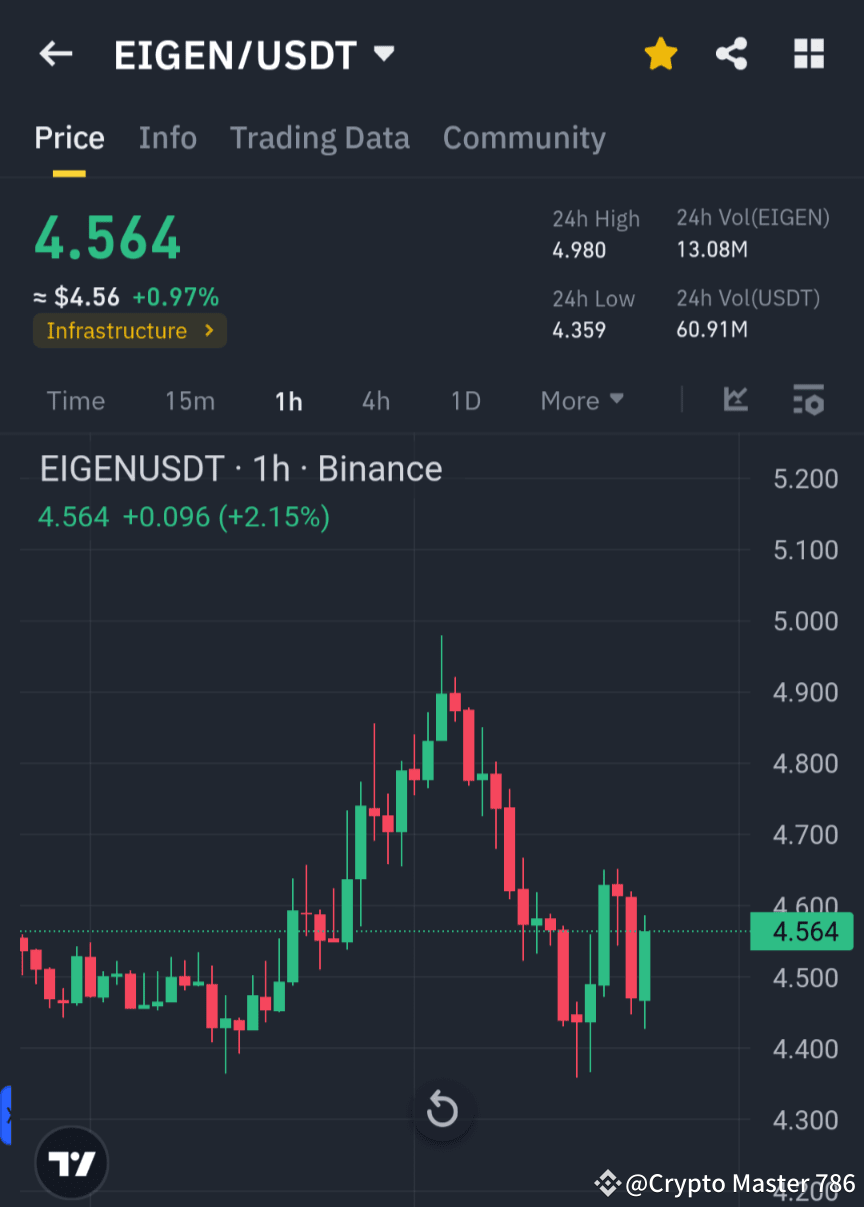Open the share options
Image resolution: width=864 pixels, height=1207 pixels.
pyautogui.click(x=731, y=54)
